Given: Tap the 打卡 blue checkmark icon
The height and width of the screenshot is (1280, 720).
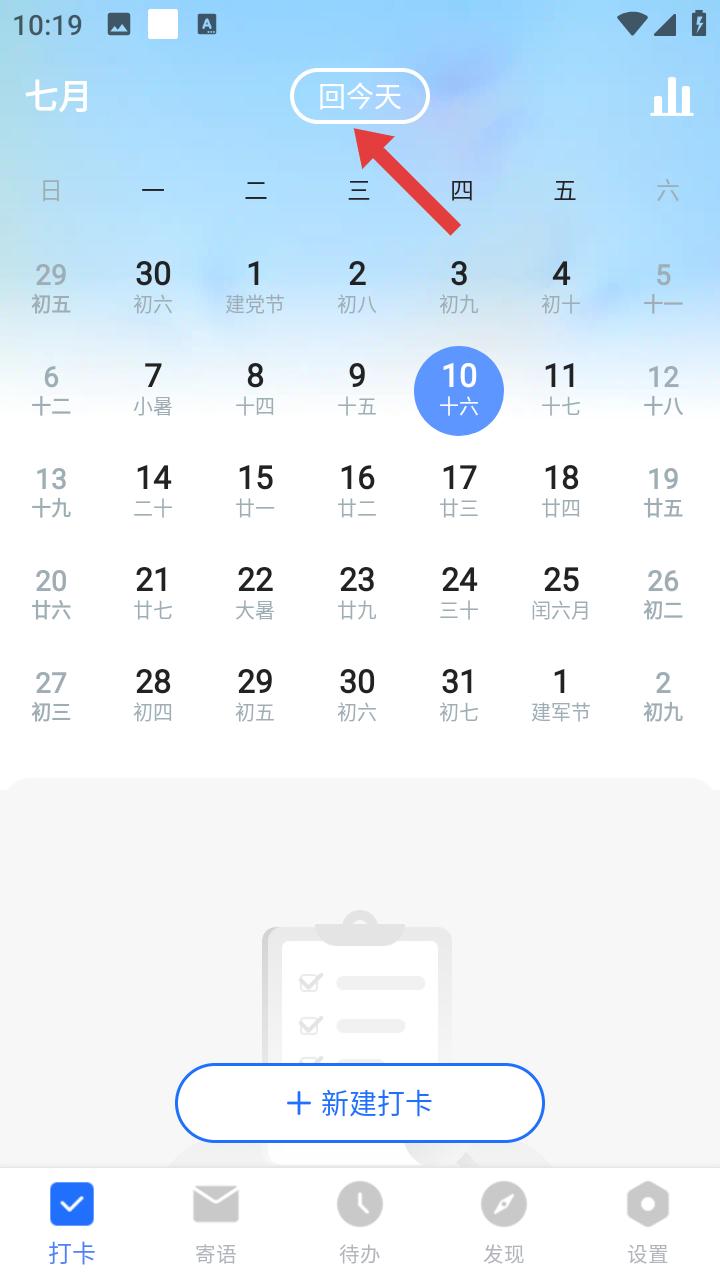Looking at the screenshot, I should [x=71, y=1204].
